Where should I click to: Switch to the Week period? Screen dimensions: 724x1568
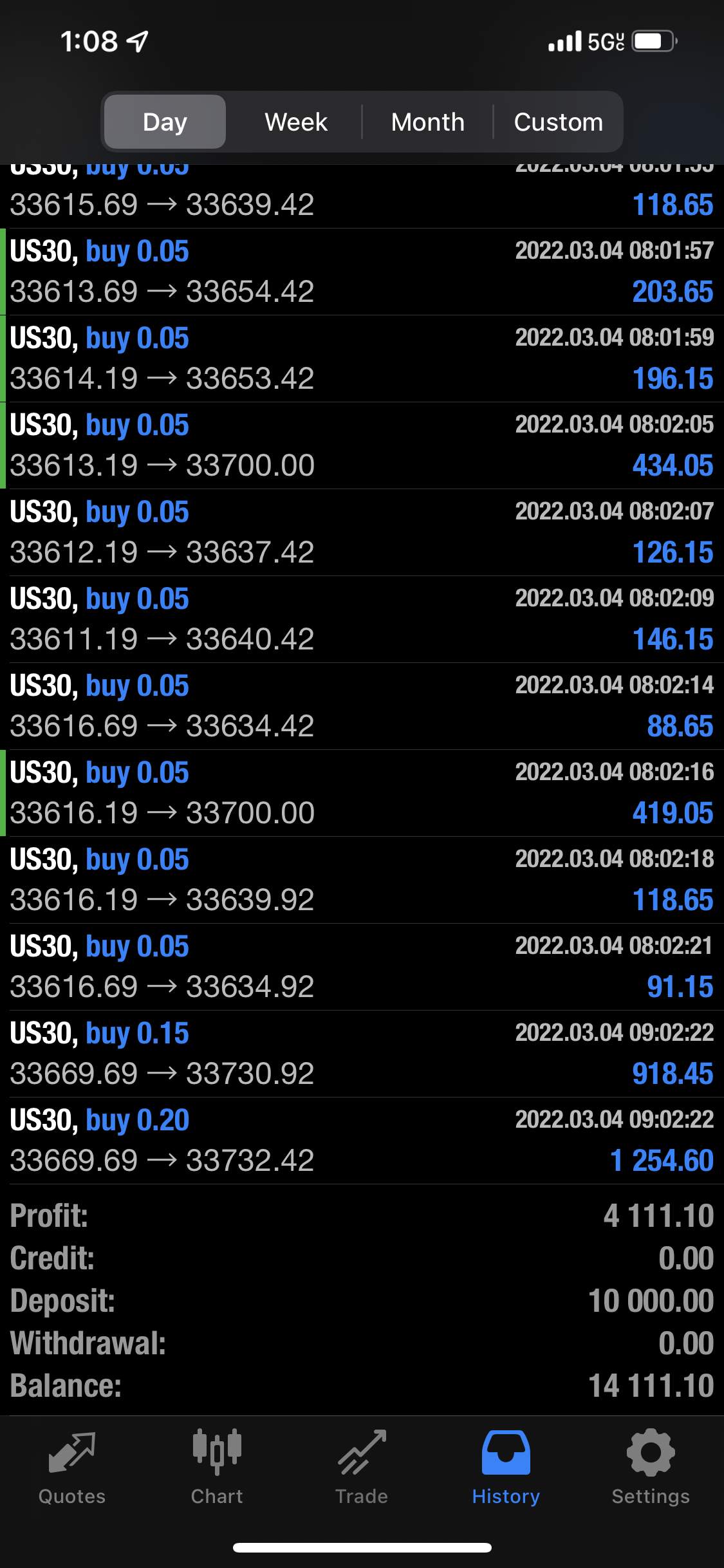point(296,122)
